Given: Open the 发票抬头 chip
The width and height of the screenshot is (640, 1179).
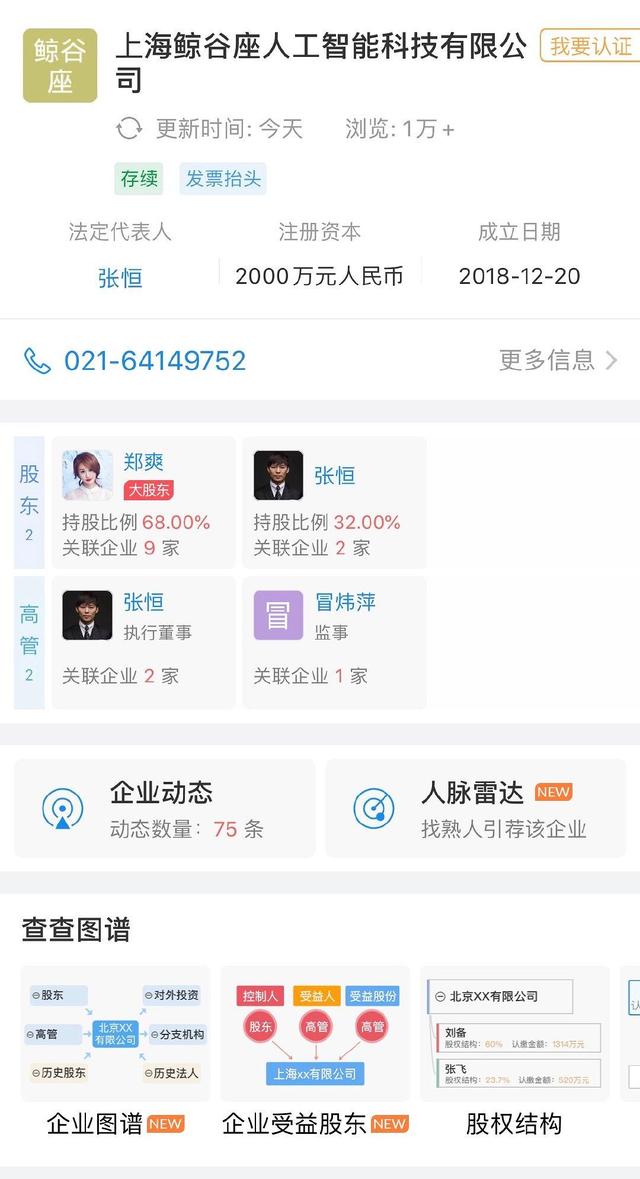Looking at the screenshot, I should tap(223, 179).
